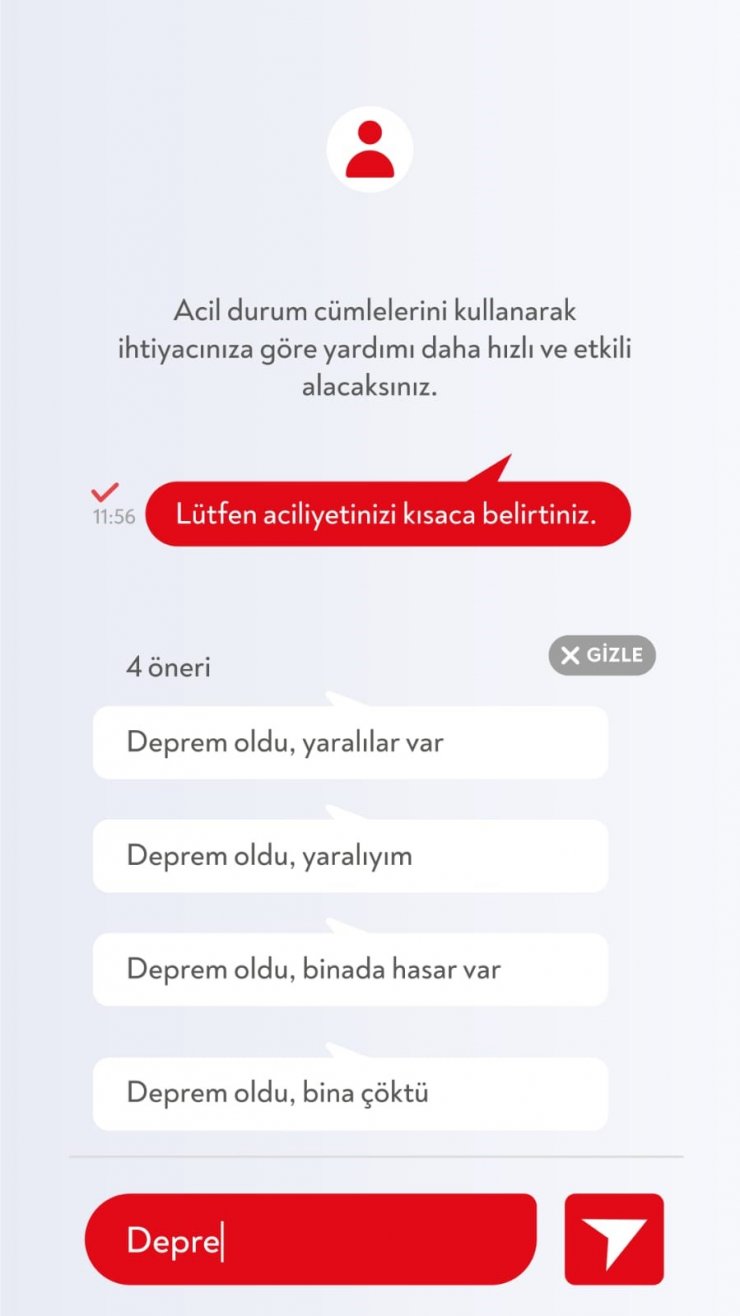Select suggestion Deprem oldu, yaralılar var
The height and width of the screenshot is (1316, 740).
(x=349, y=742)
